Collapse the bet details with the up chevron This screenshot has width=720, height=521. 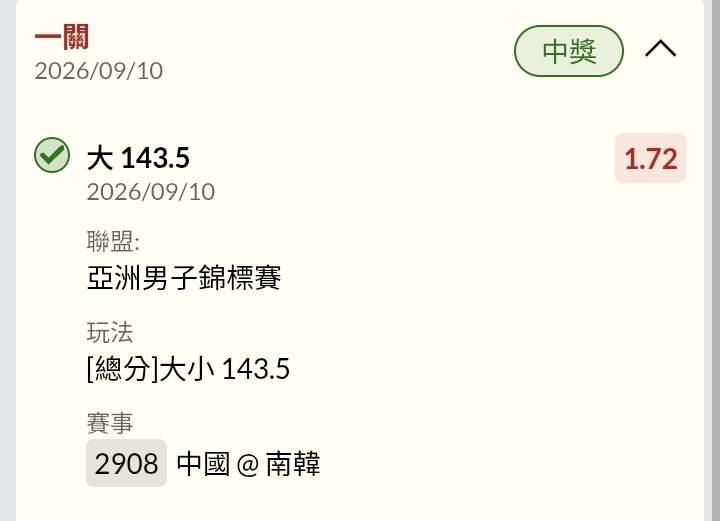[660, 49]
